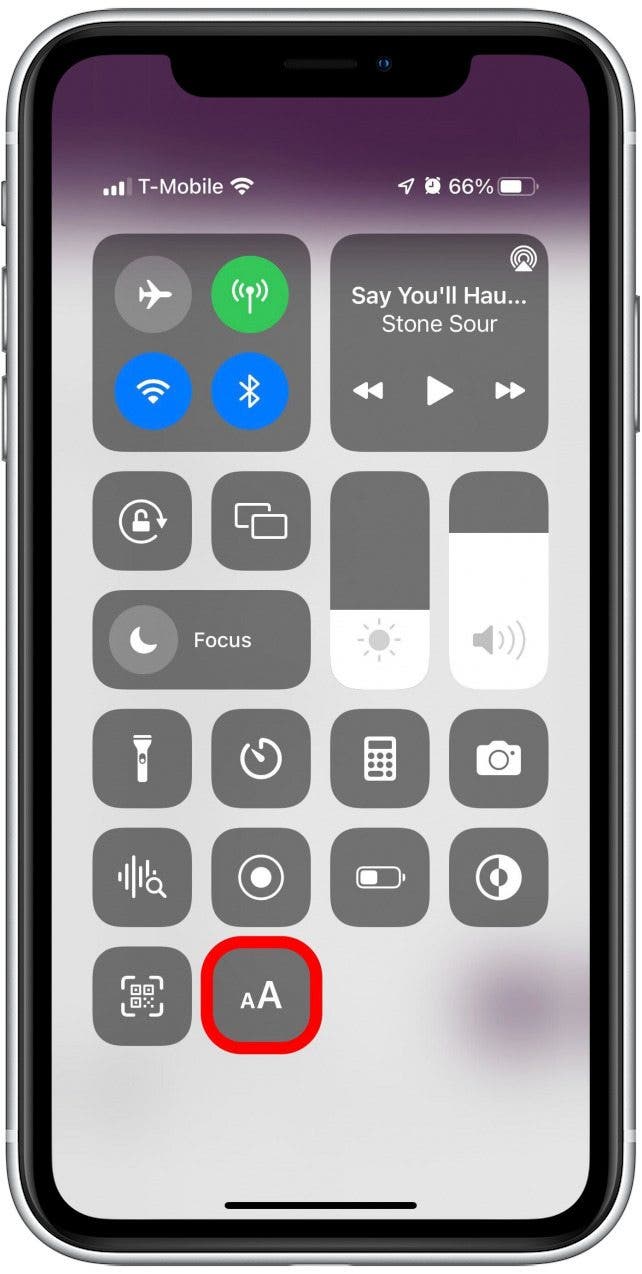Play the Stone Sour song
The width and height of the screenshot is (642, 1274).
point(439,391)
